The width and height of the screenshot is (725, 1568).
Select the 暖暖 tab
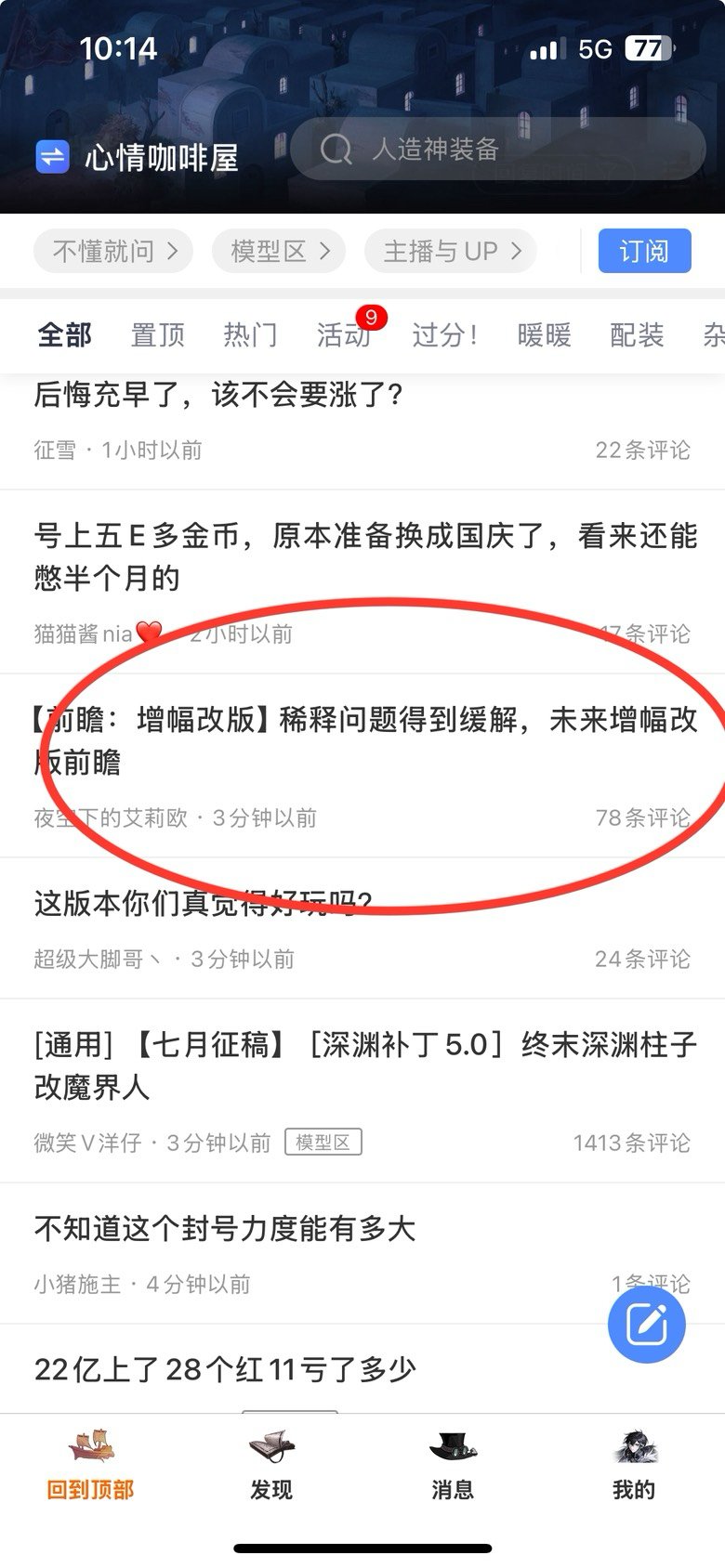[x=544, y=334]
